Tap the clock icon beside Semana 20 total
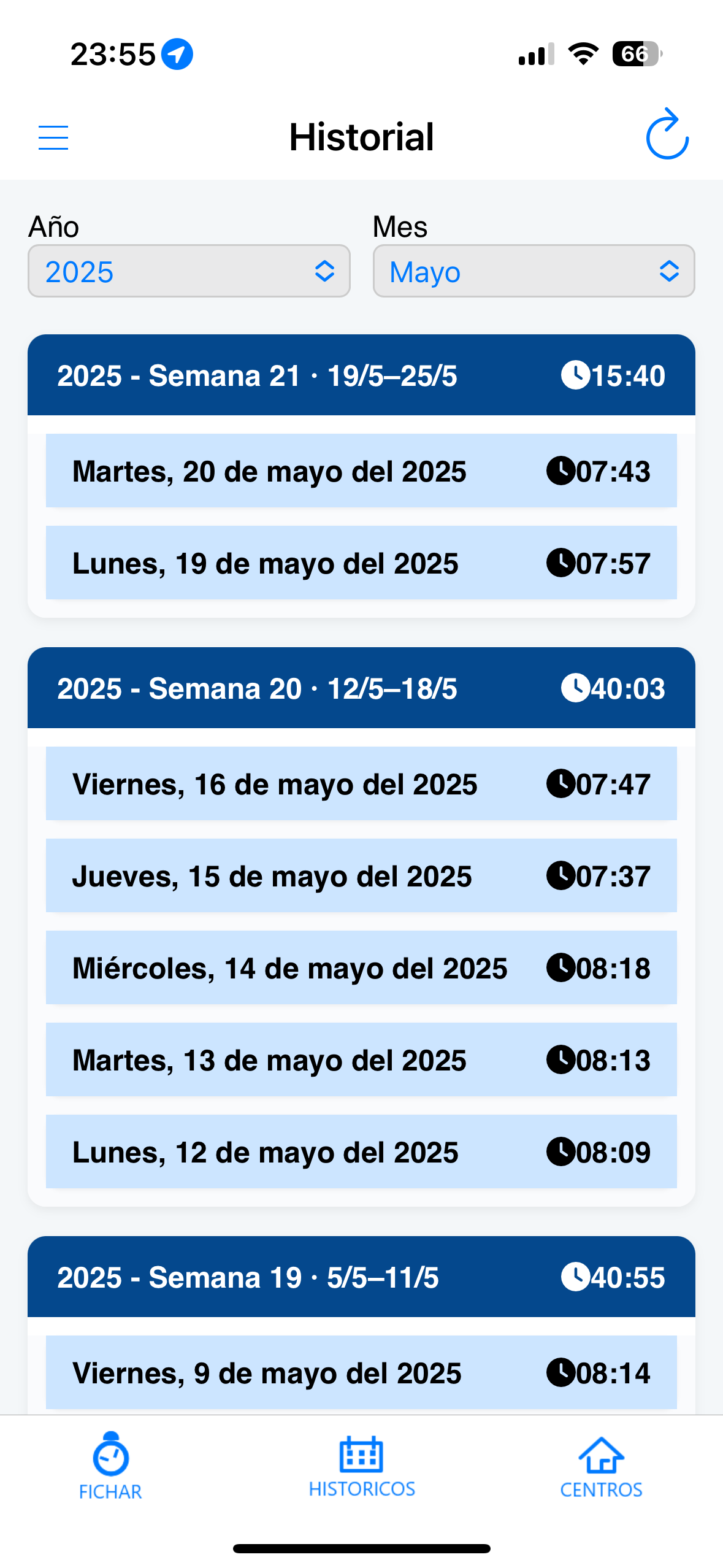 (x=575, y=688)
